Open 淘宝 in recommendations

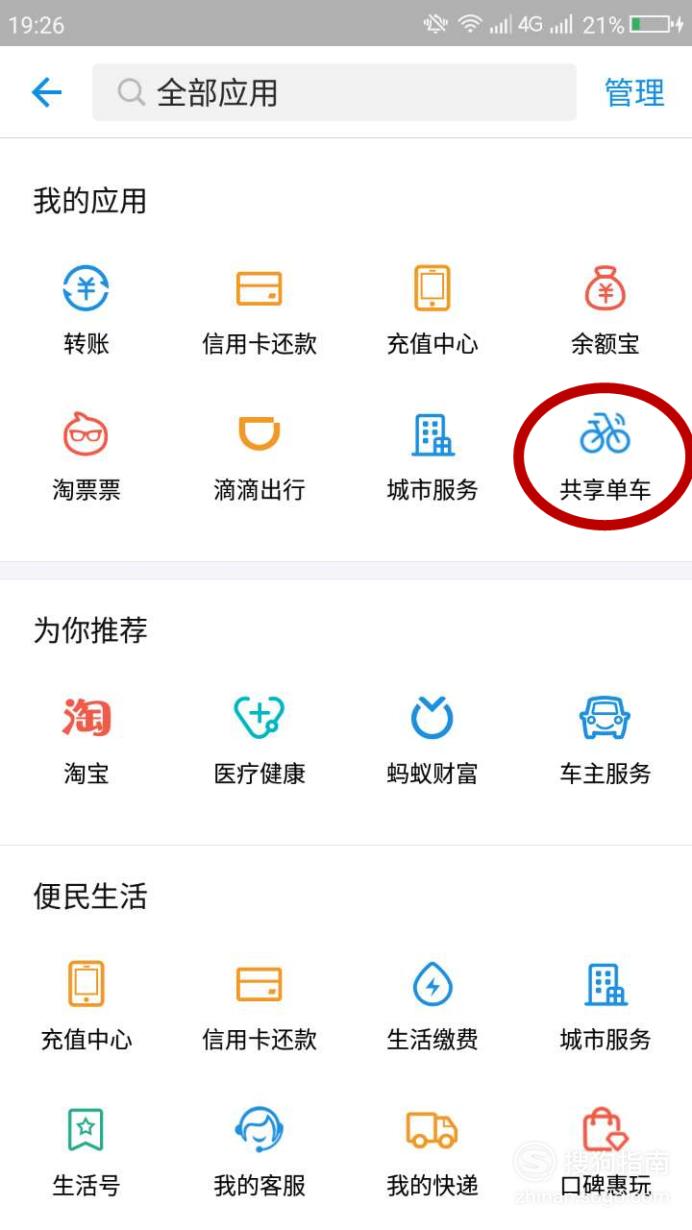(86, 741)
